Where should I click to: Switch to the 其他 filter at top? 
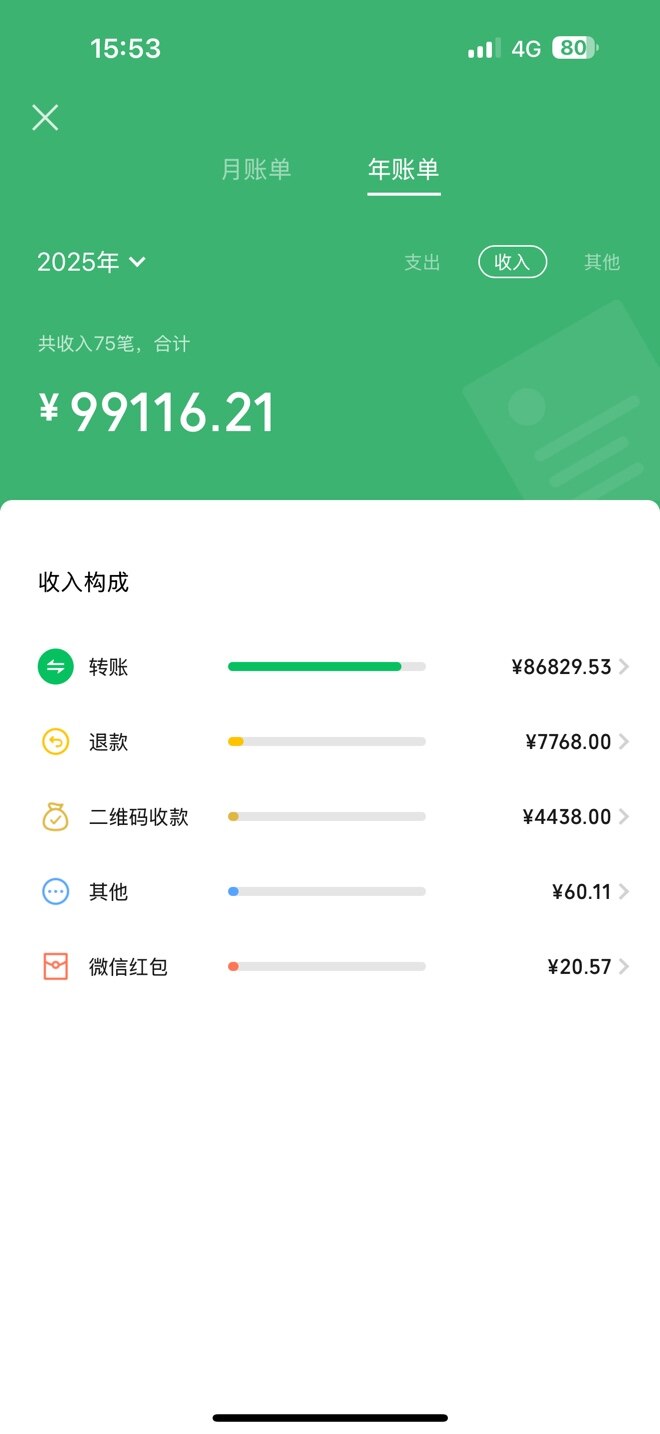(x=602, y=262)
